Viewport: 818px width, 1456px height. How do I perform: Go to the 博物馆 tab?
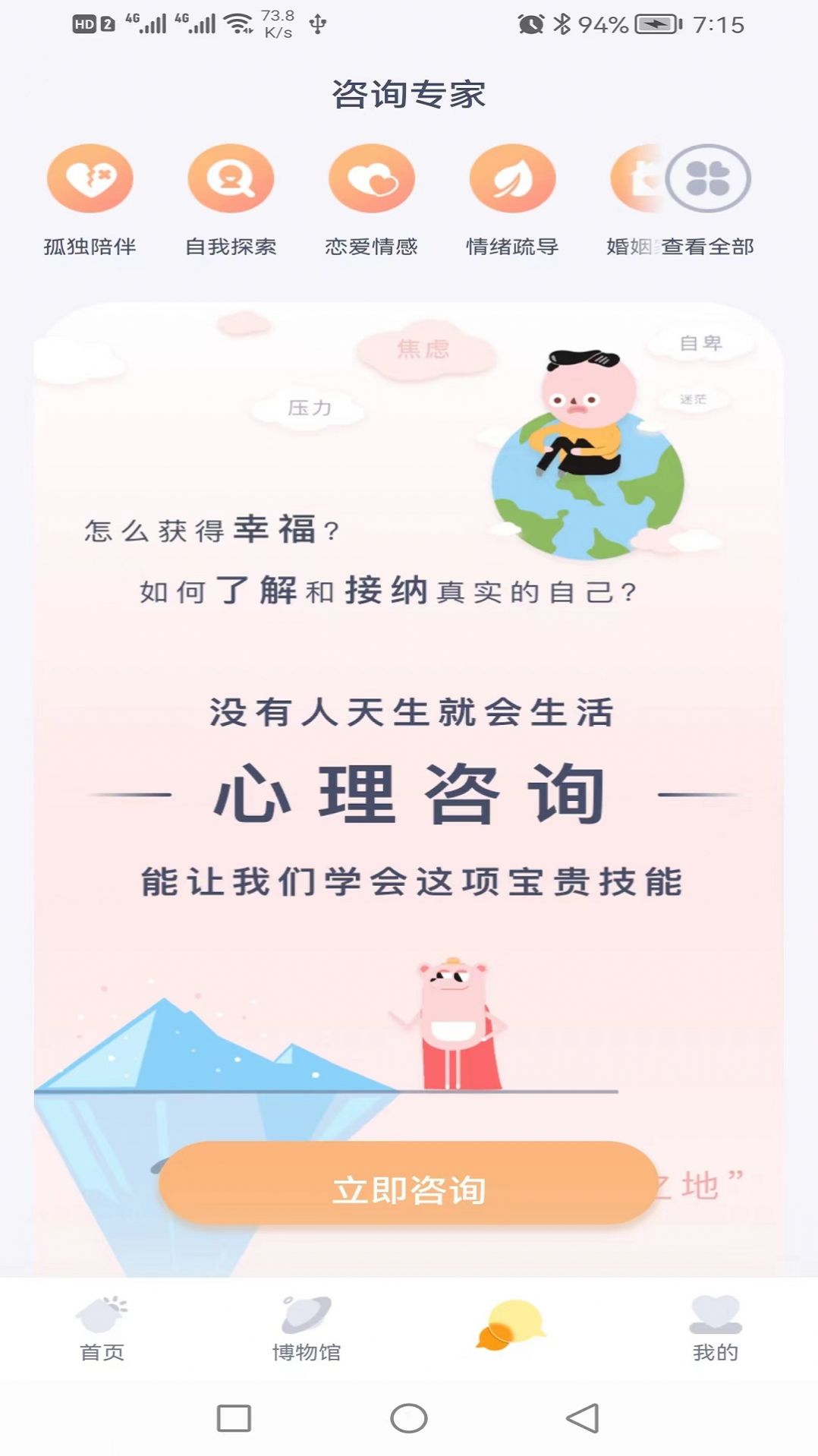click(x=307, y=1328)
